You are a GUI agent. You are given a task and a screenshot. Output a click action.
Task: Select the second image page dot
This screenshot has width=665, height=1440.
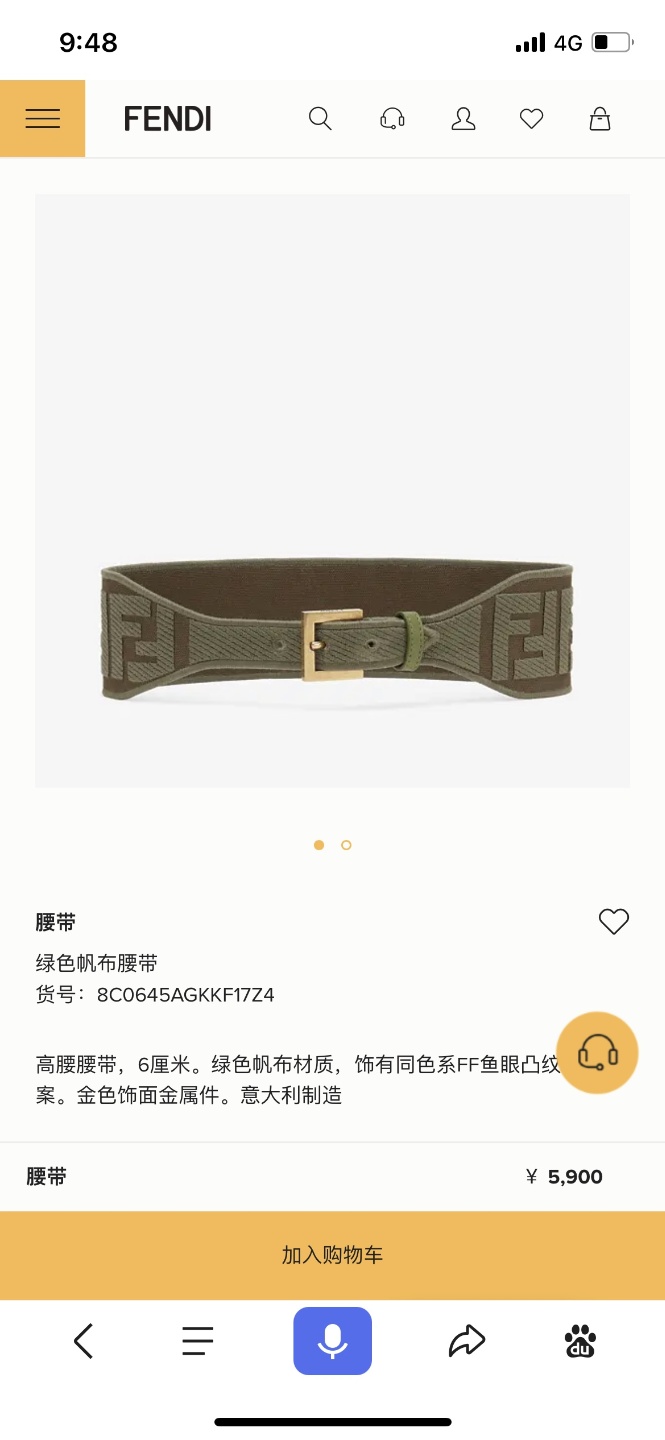[346, 845]
